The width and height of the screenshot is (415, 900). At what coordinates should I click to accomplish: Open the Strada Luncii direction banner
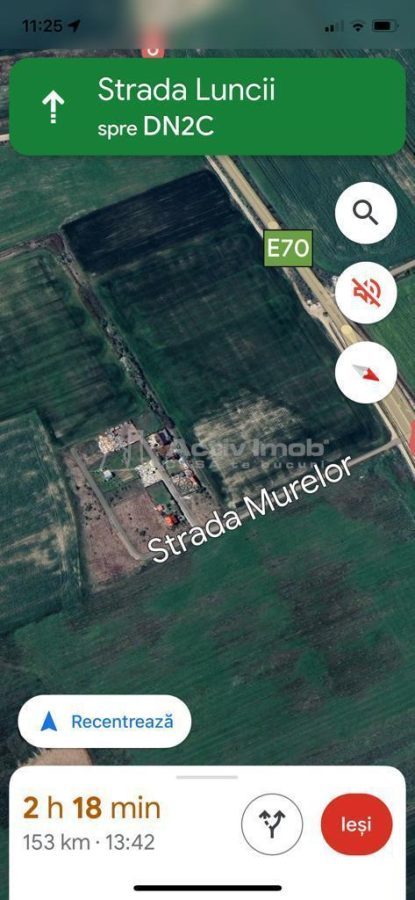[x=207, y=107]
